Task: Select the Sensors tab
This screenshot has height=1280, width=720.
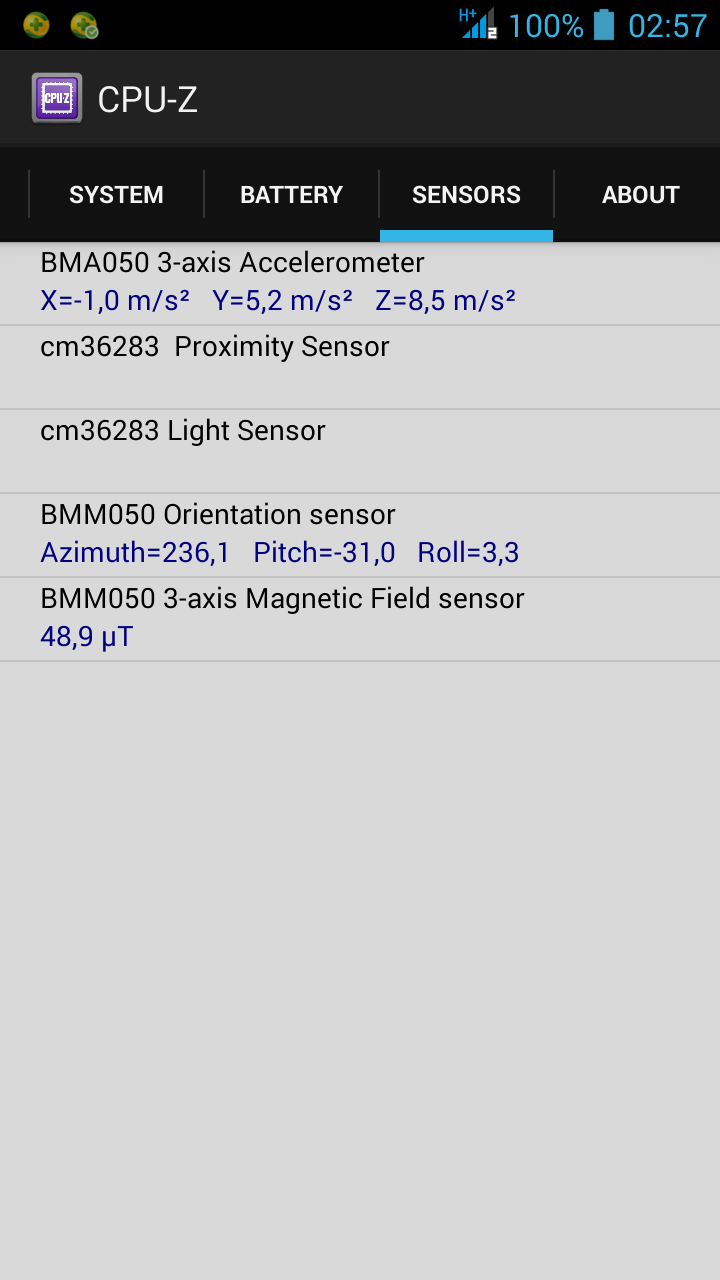Action: point(466,195)
